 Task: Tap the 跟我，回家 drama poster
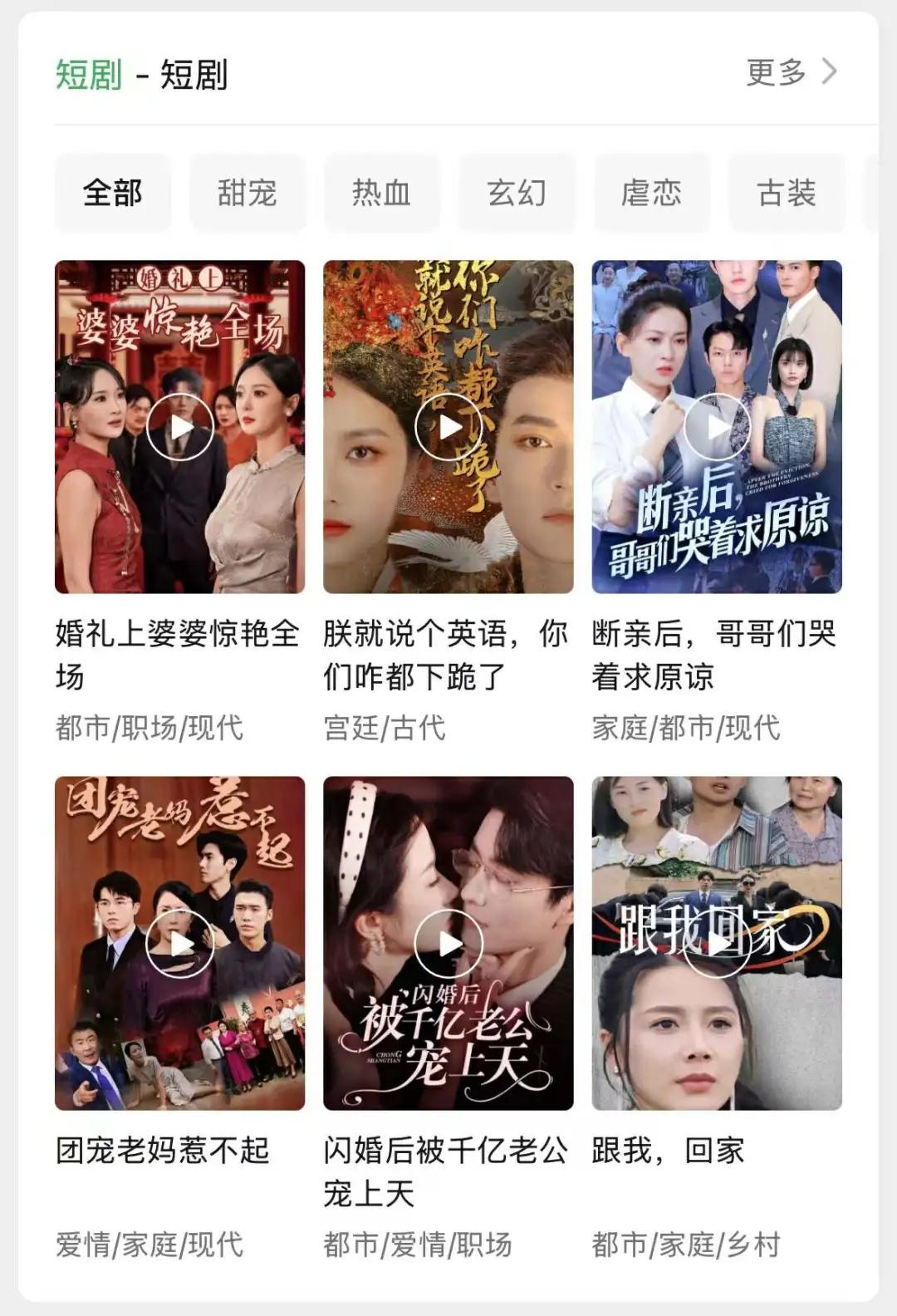click(717, 943)
